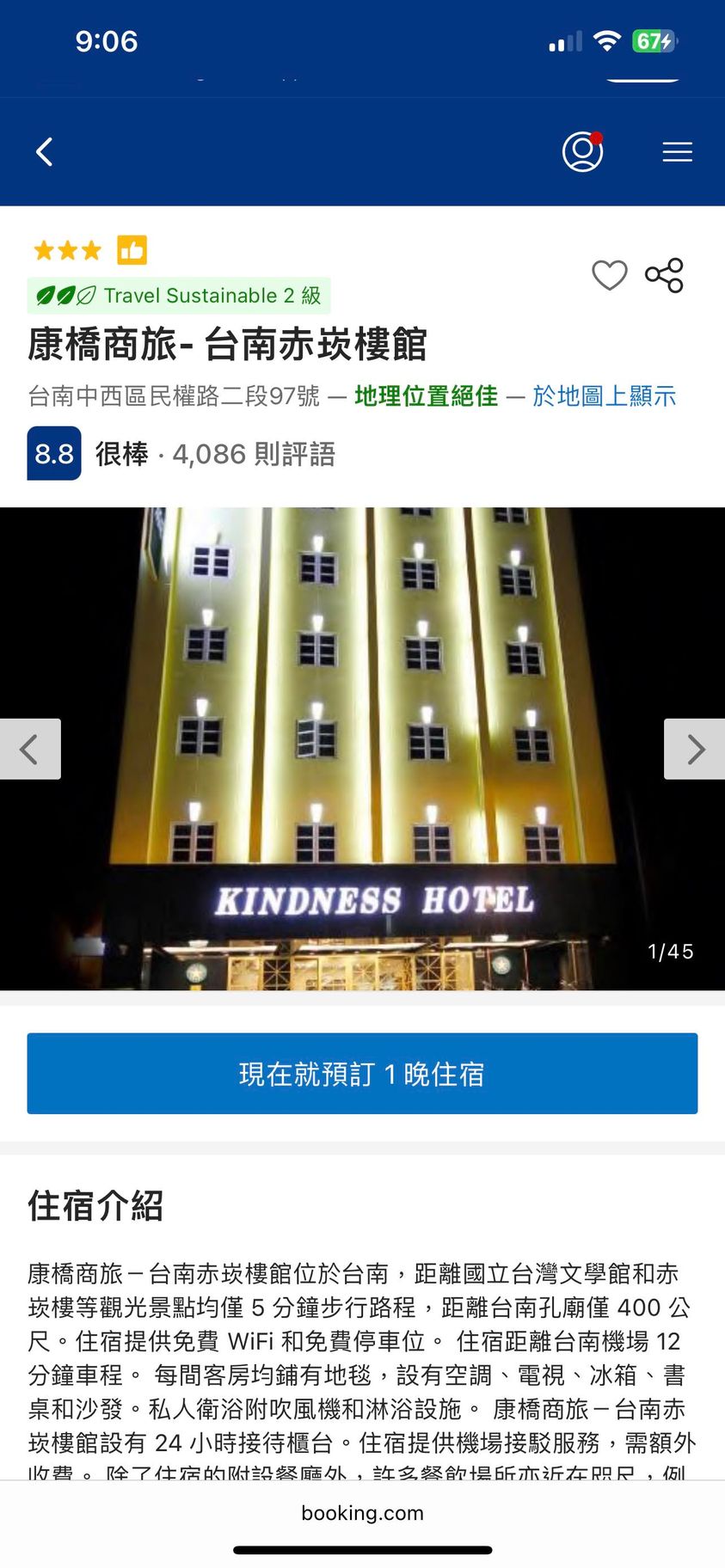Screen dimensions: 725x1568
Task: Open the 4,086 則評語 reviews score
Action: [x=253, y=454]
